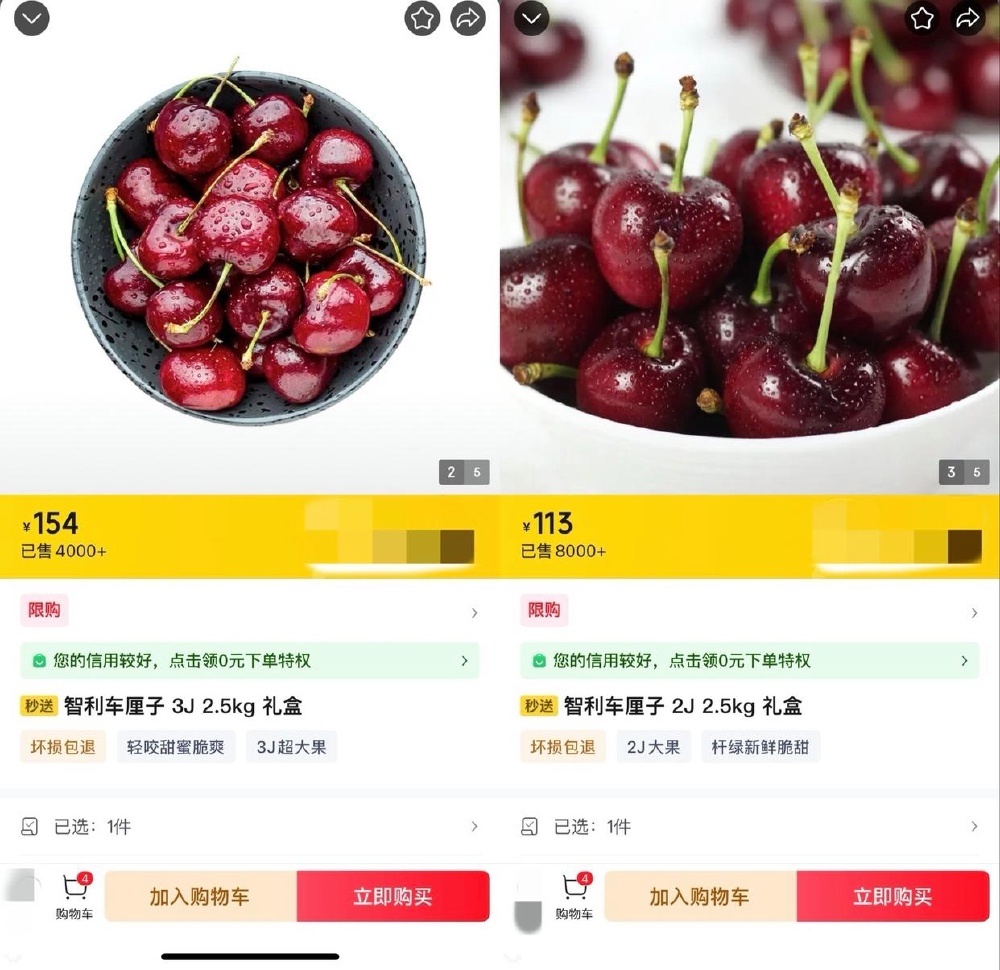Claim 0元下单特权 on the 2J page
This screenshot has width=1000, height=970.
pos(750,661)
